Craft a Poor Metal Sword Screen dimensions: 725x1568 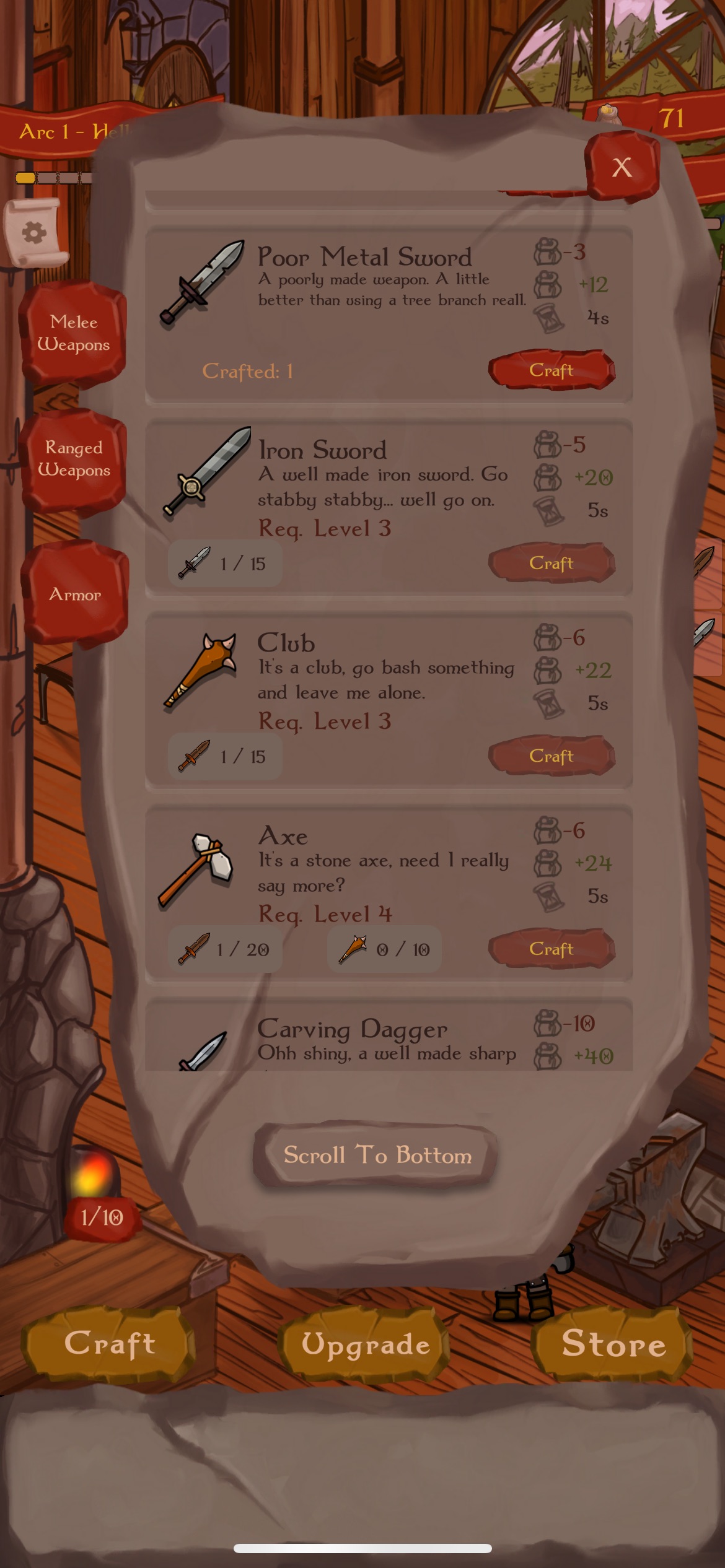(x=551, y=370)
